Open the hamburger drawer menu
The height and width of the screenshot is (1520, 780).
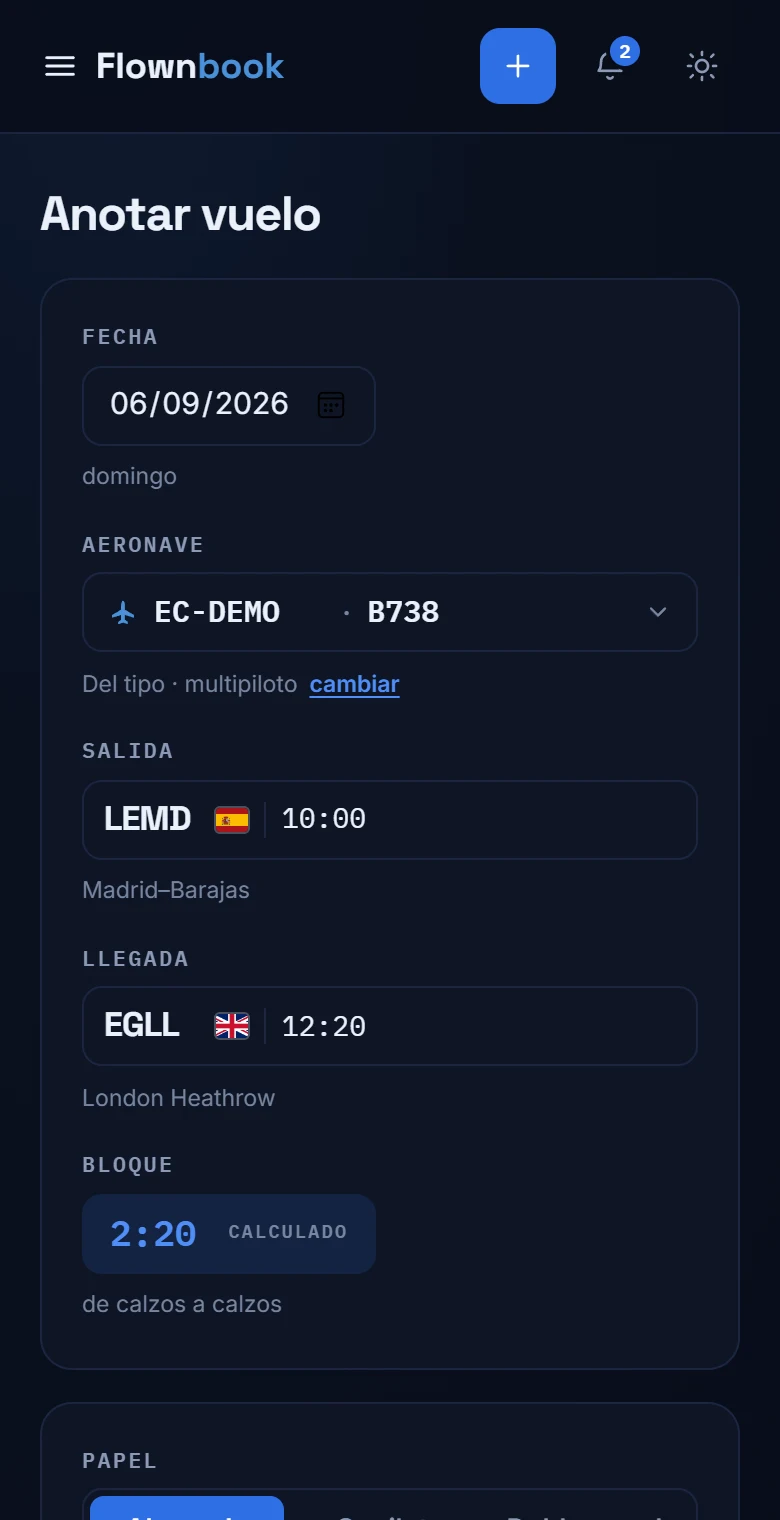pyautogui.click(x=60, y=66)
